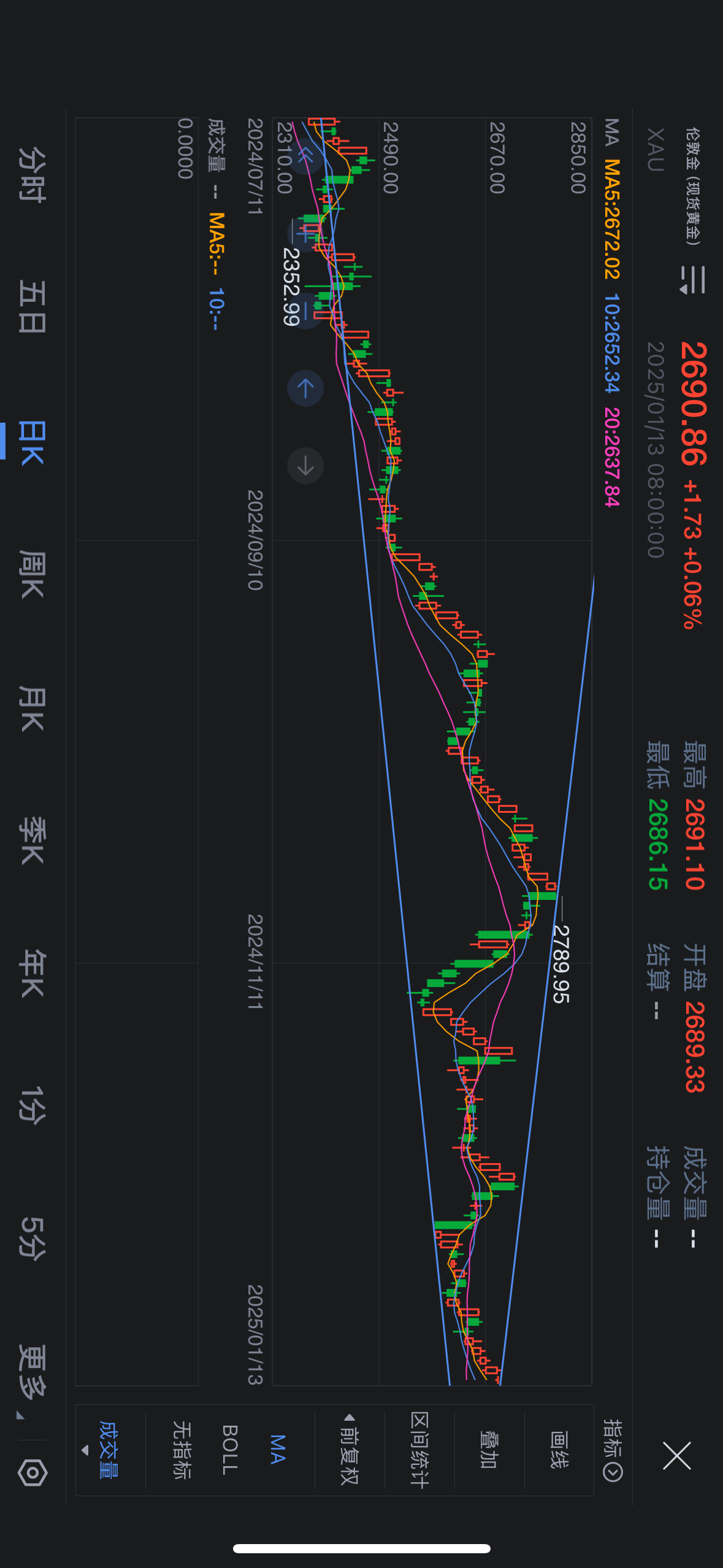Choose 无指标 for sub chart
Screen dimensions: 723x1568
pos(182,1450)
